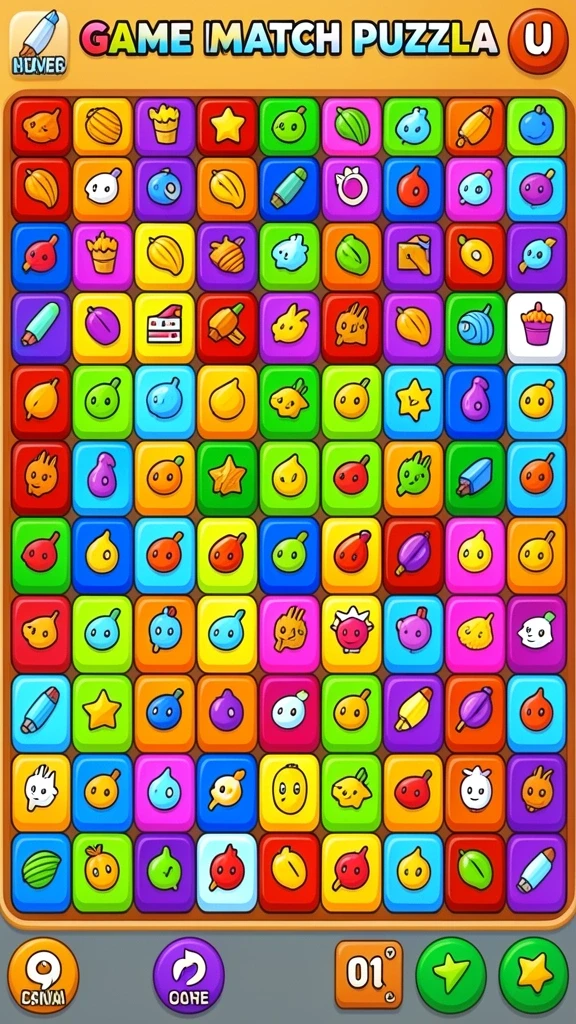Select the white tile with the cupcake
Screen dimensions: 576x1024
pos(536,328)
